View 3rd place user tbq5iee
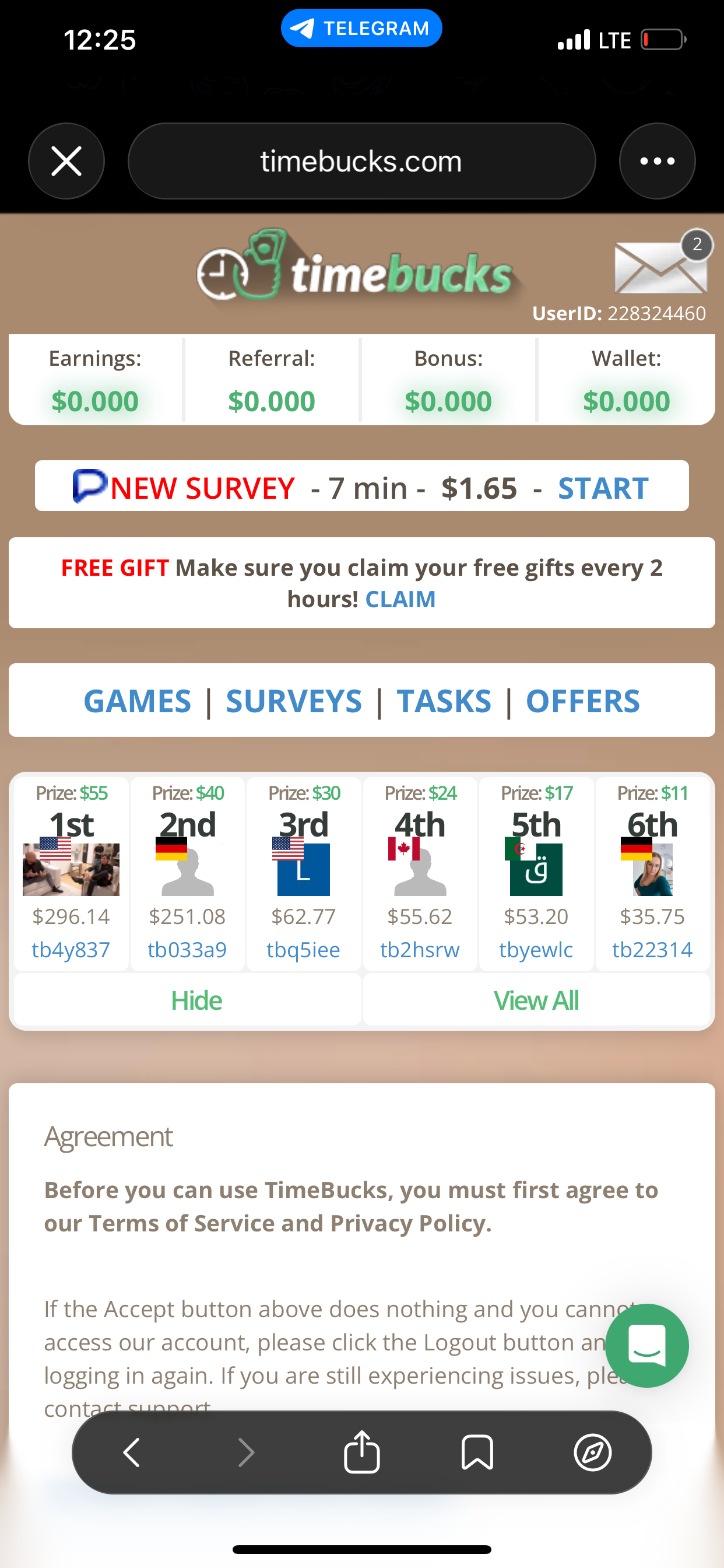This screenshot has width=724, height=1568. 303,950
